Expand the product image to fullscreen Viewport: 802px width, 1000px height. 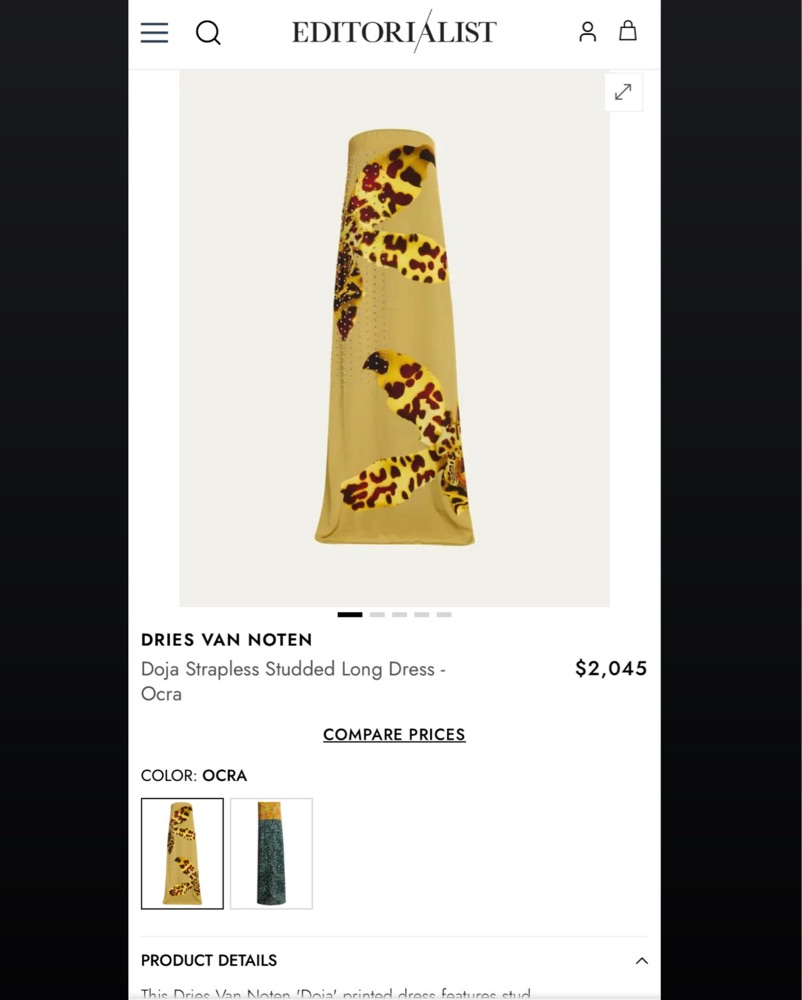point(623,92)
